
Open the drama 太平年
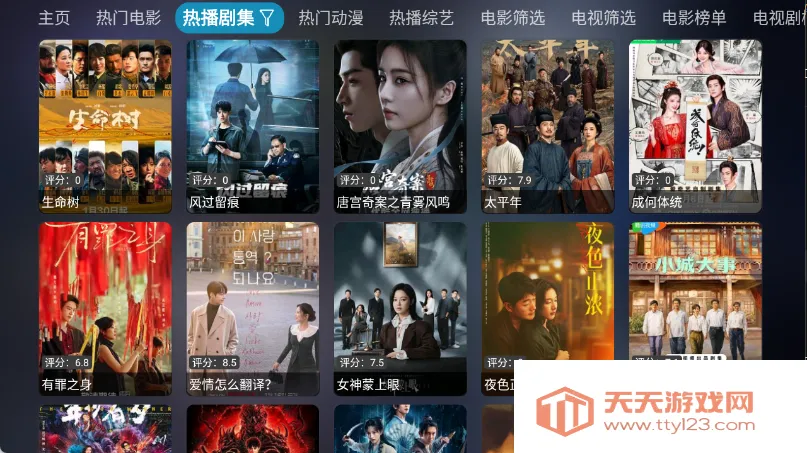point(547,125)
